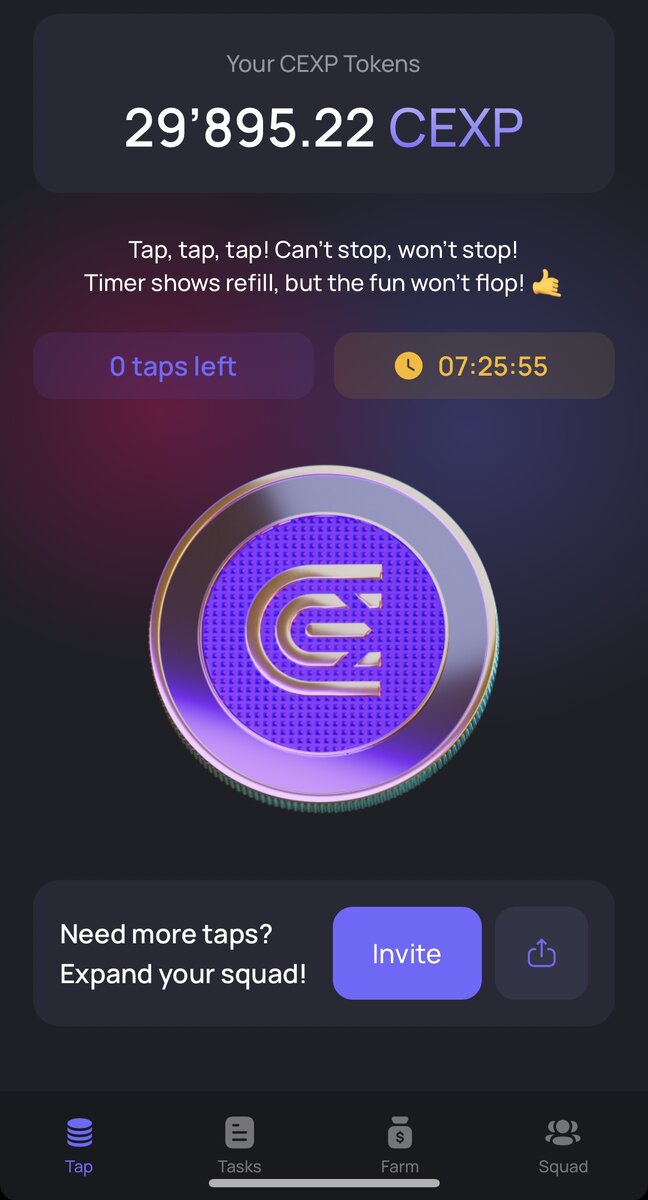
Task: Share the invite link via share icon
Action: pos(541,953)
